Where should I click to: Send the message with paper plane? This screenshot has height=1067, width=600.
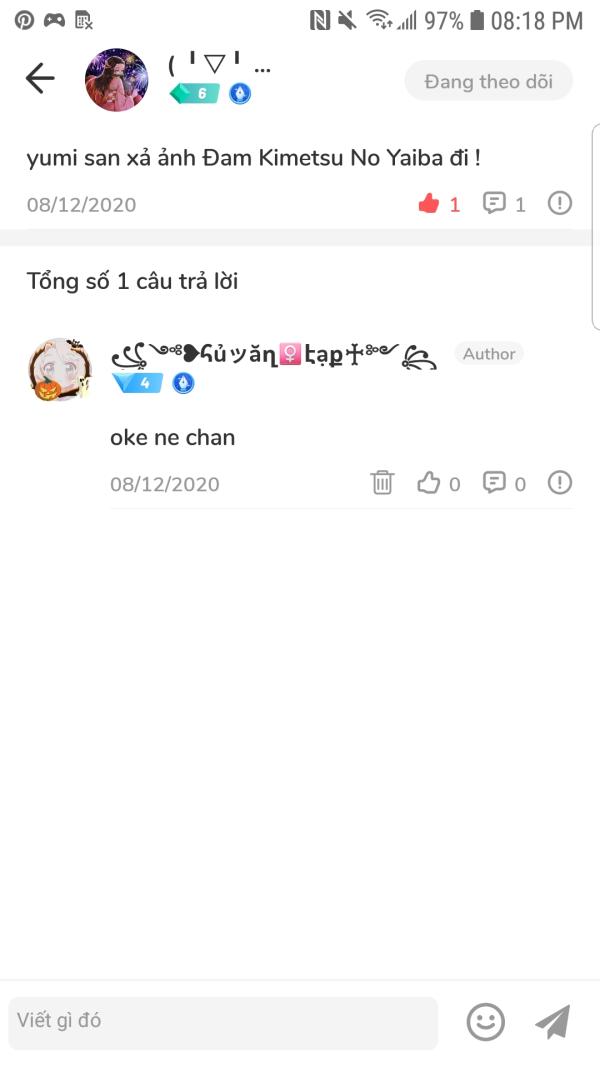(x=552, y=1021)
